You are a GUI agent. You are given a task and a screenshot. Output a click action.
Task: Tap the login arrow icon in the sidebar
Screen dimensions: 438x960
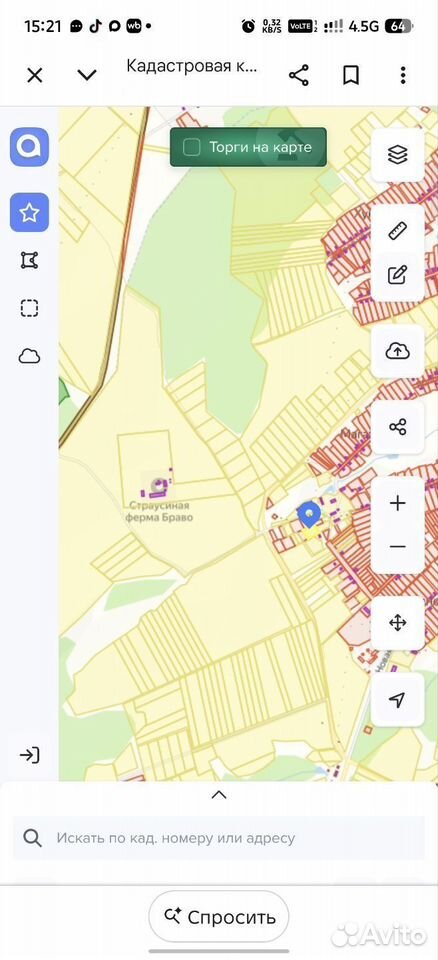coord(29,755)
